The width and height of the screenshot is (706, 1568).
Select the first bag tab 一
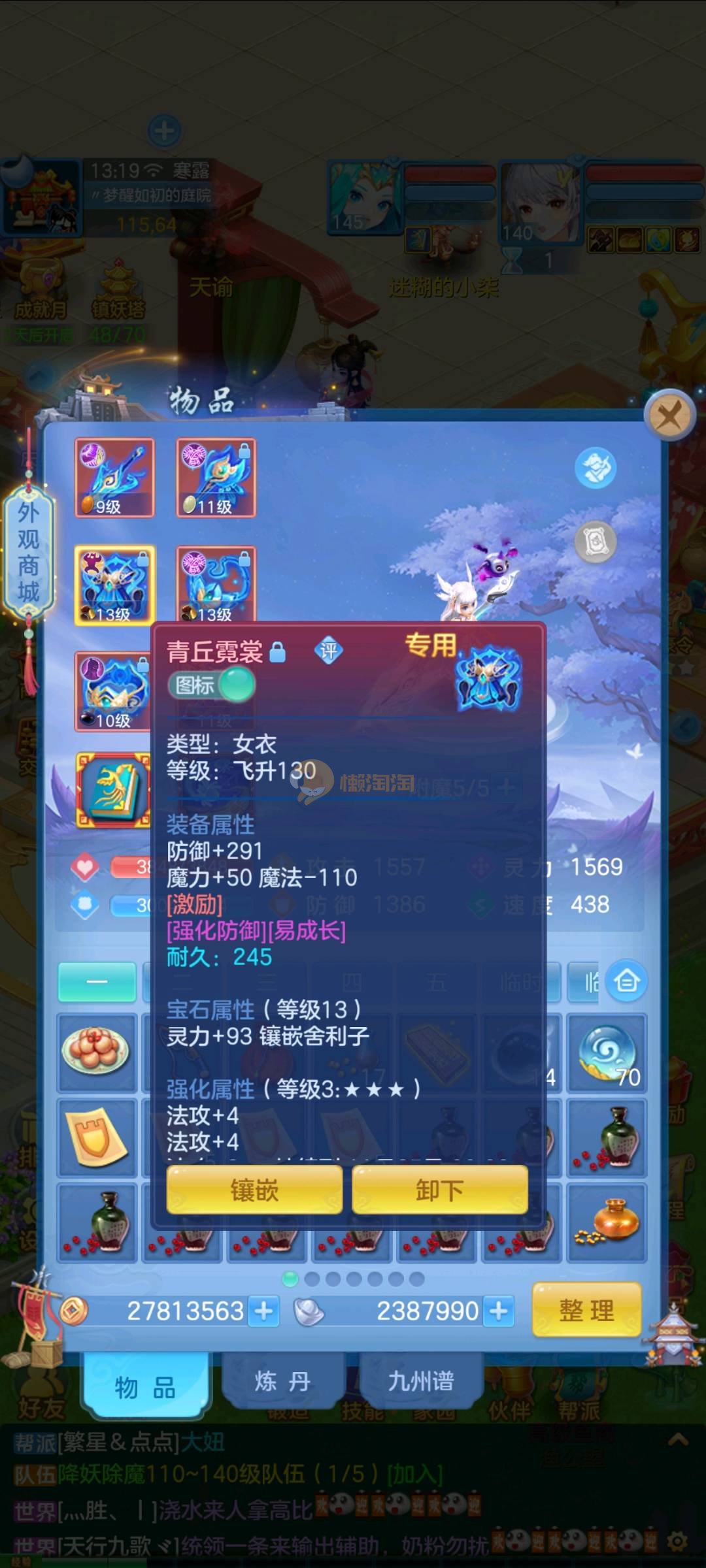point(97,981)
